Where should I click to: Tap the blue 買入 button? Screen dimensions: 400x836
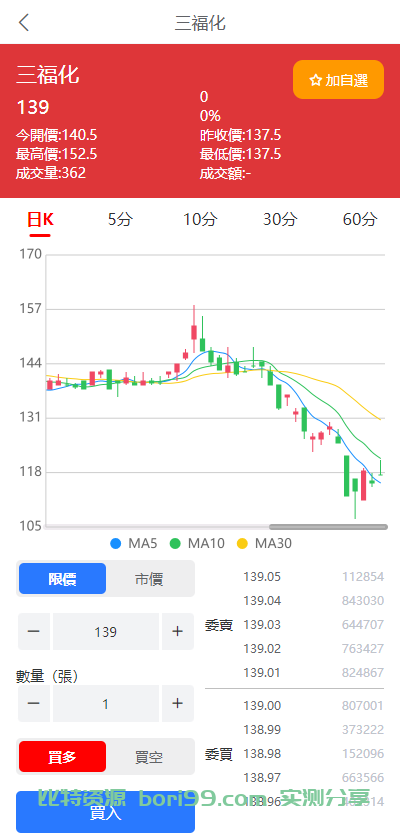pyautogui.click(x=106, y=812)
